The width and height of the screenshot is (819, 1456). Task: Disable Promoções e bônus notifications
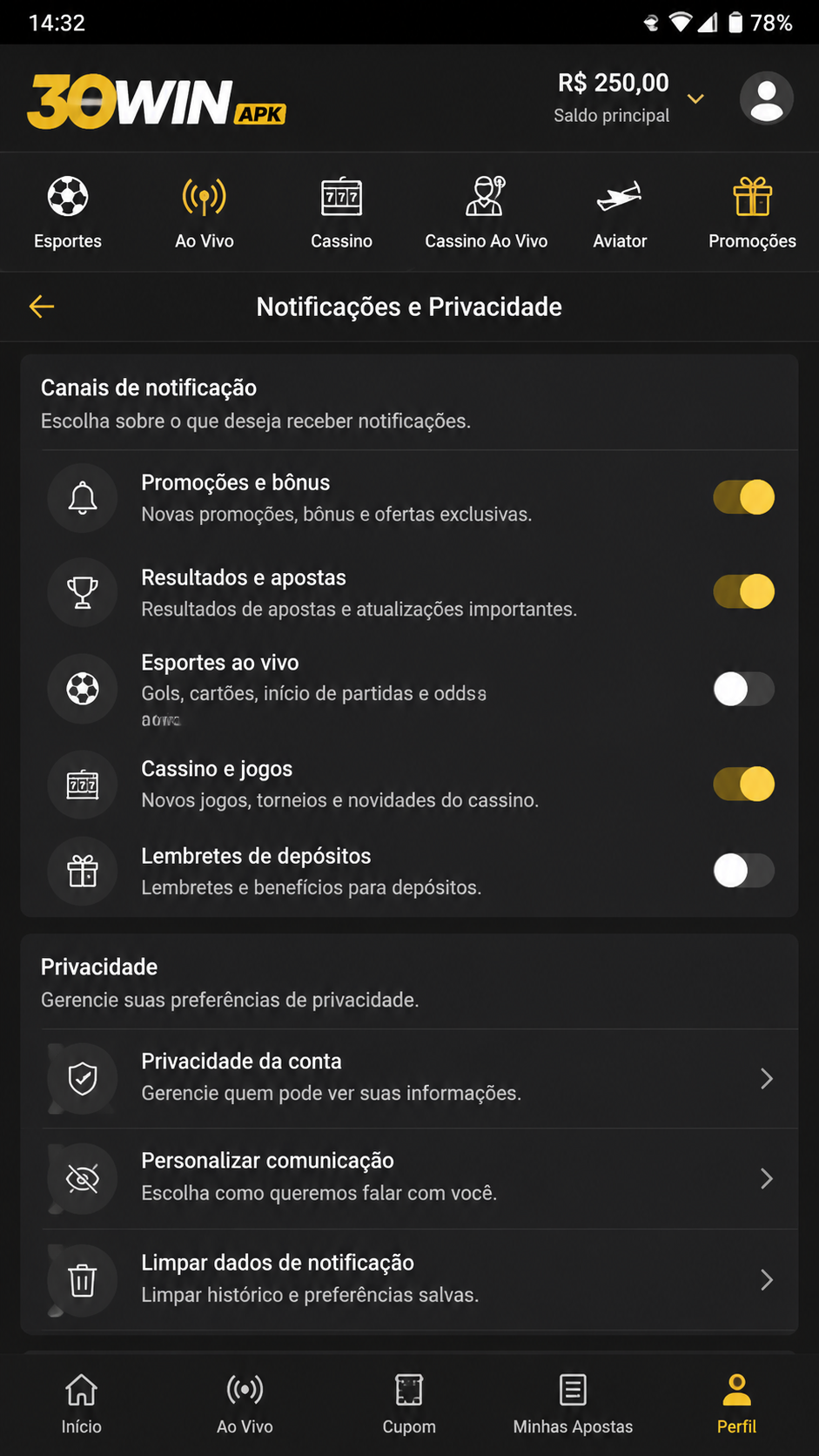point(744,497)
